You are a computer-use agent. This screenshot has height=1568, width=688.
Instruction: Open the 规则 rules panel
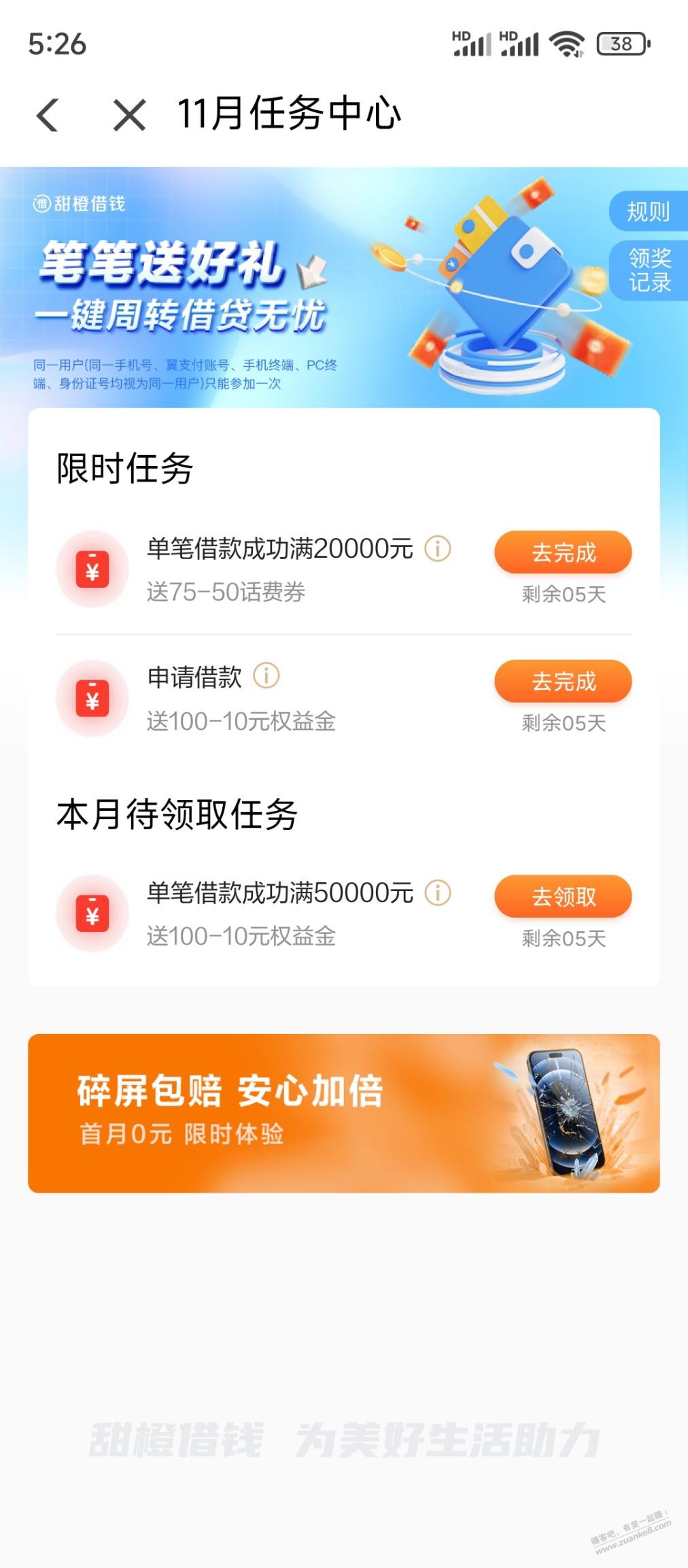[647, 211]
